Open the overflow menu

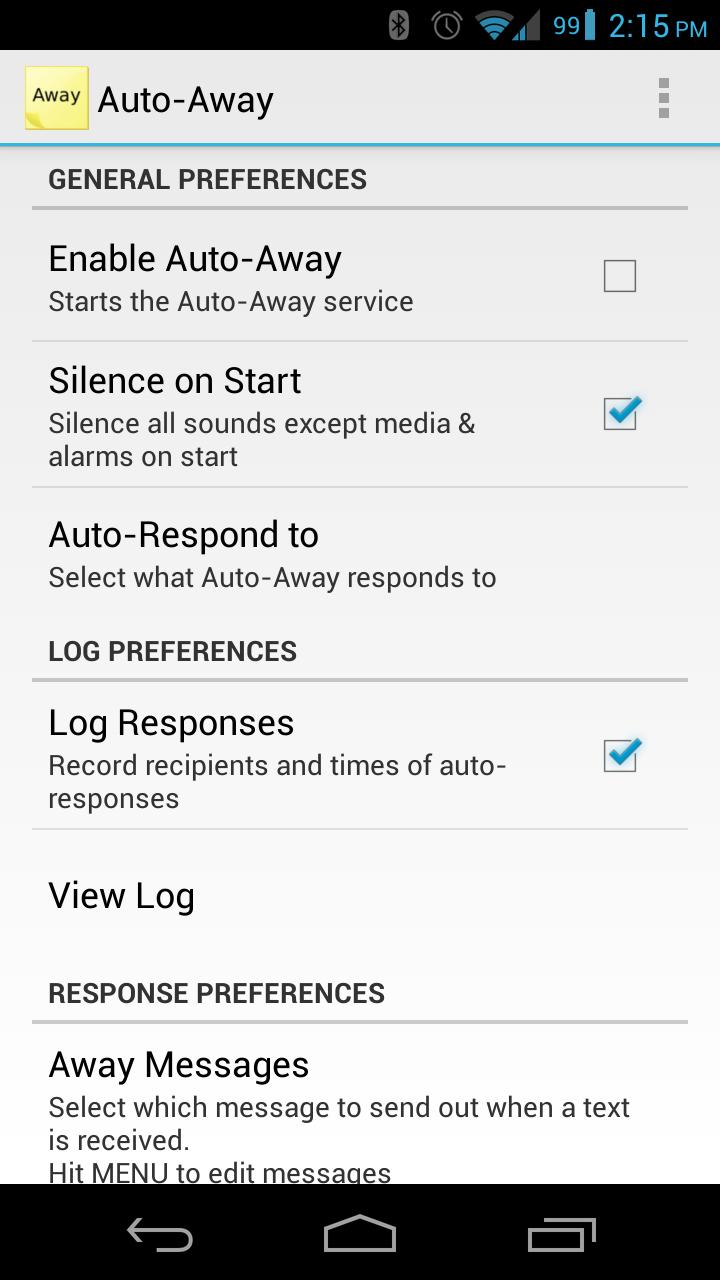[x=663, y=98]
